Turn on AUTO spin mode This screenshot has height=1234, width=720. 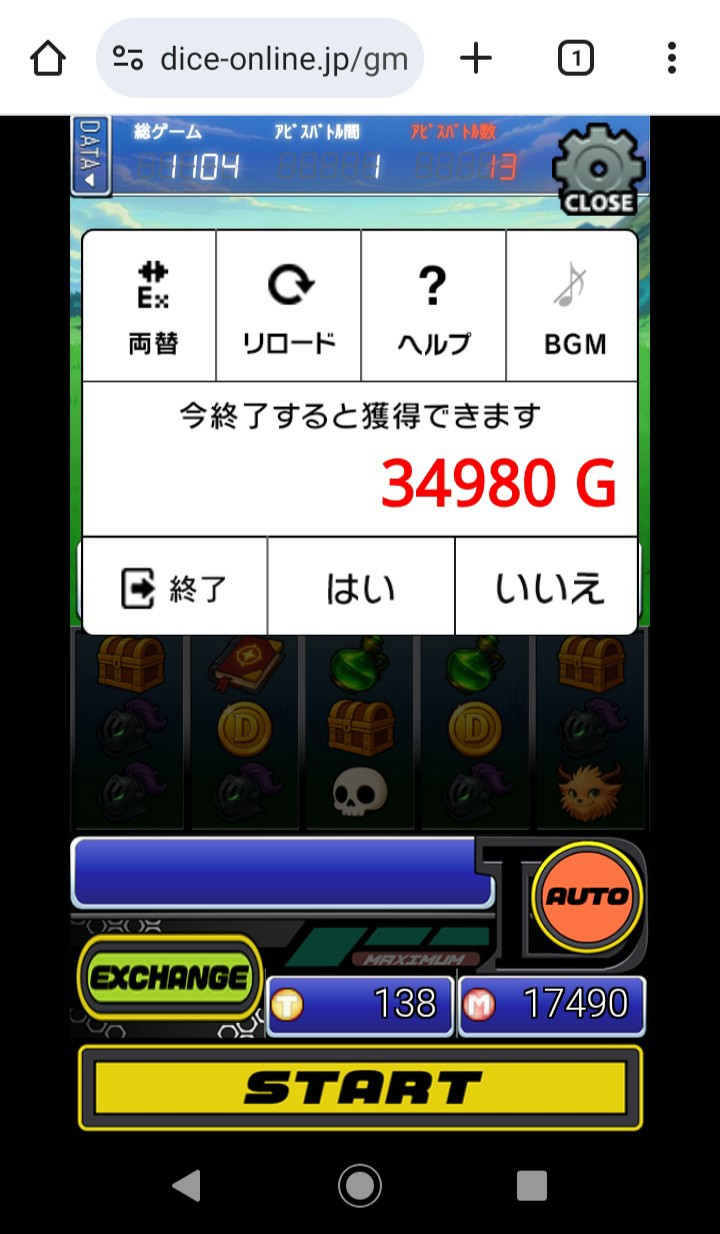point(588,896)
